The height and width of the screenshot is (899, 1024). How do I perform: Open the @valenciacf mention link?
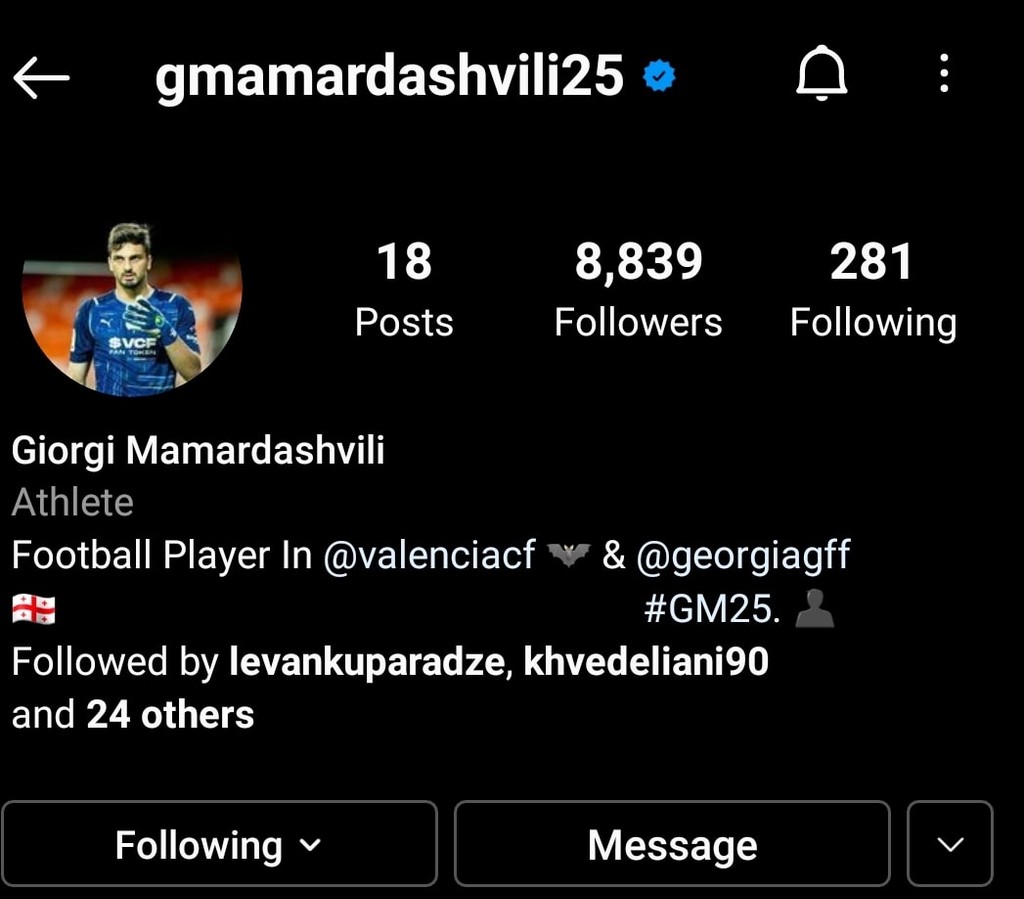click(x=429, y=555)
